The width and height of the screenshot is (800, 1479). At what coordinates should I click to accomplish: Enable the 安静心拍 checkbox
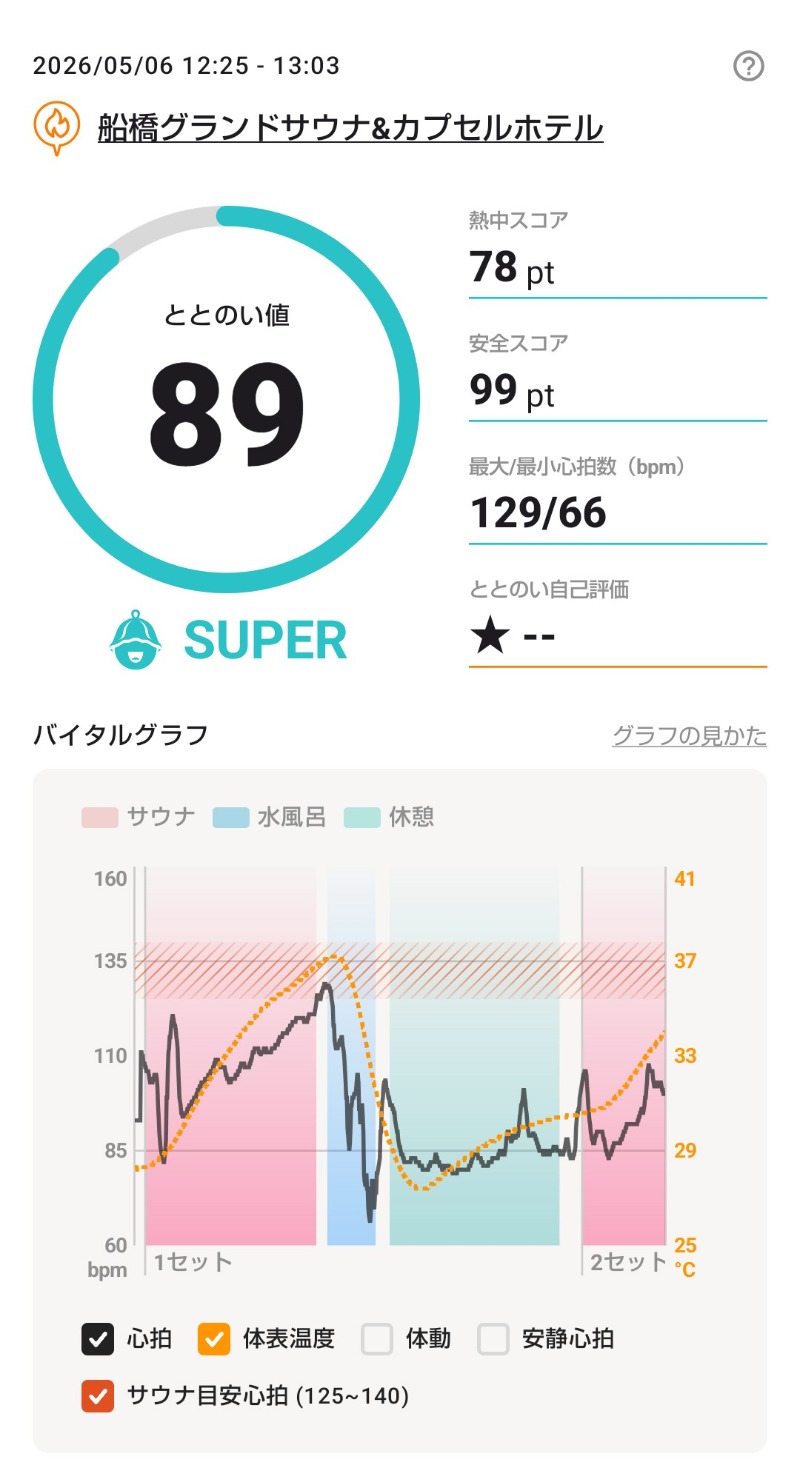pos(494,1338)
